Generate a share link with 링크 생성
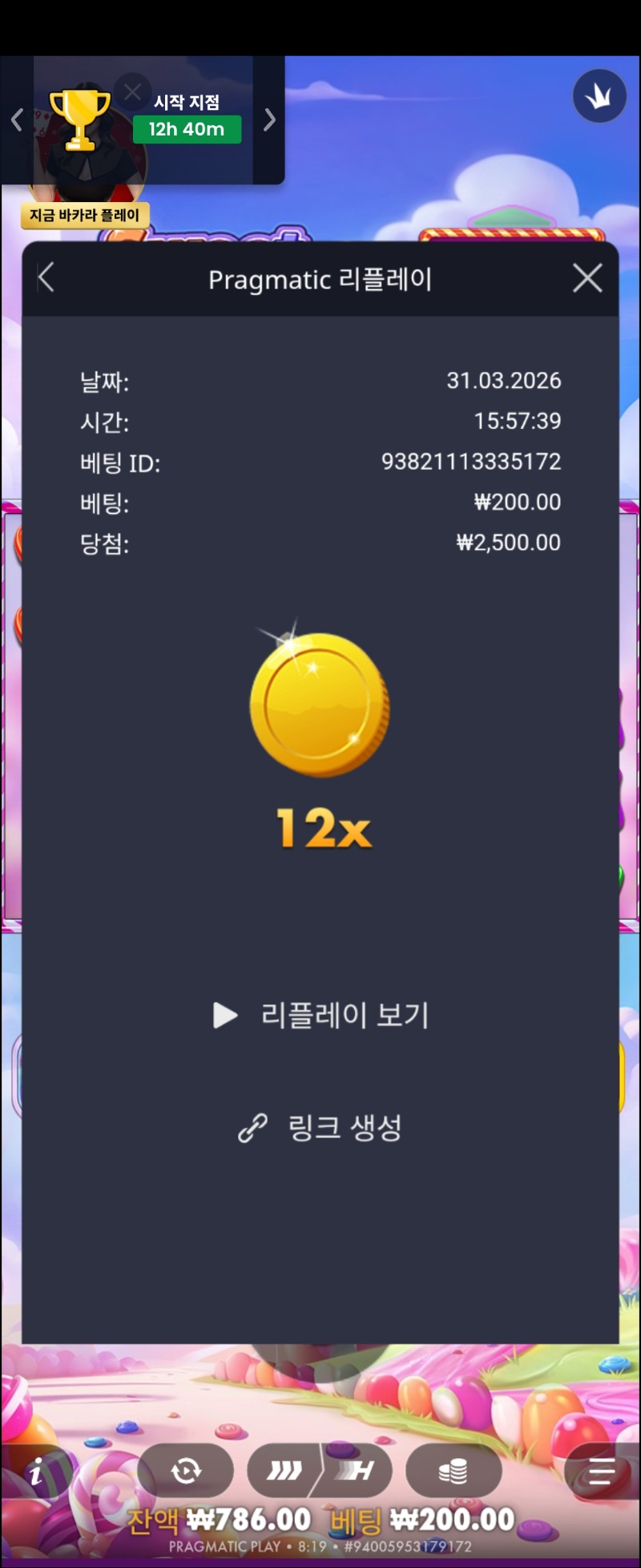 320,1127
